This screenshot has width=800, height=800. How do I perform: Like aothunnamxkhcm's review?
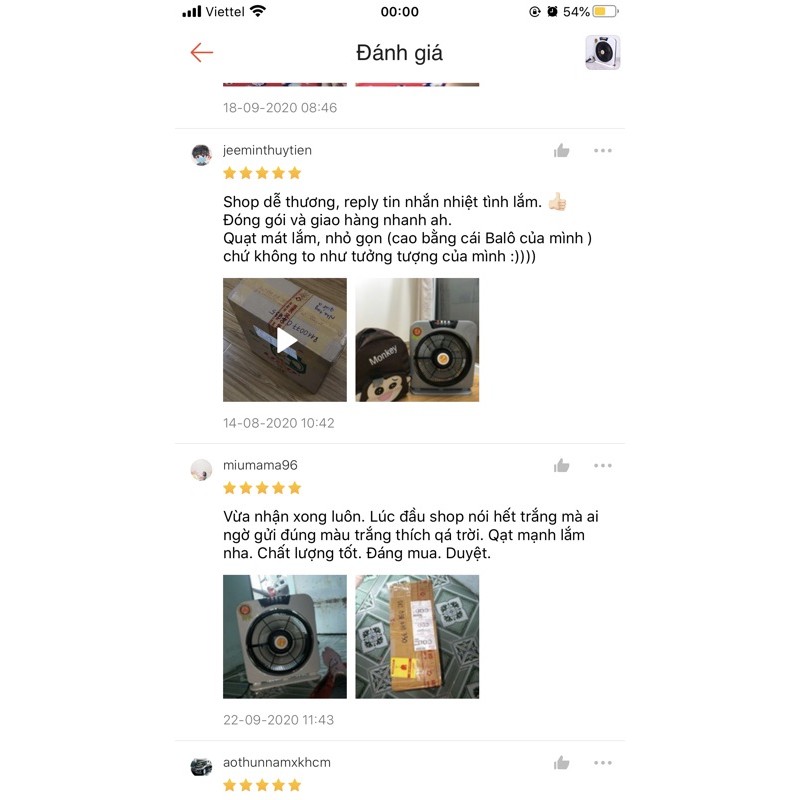click(x=561, y=763)
